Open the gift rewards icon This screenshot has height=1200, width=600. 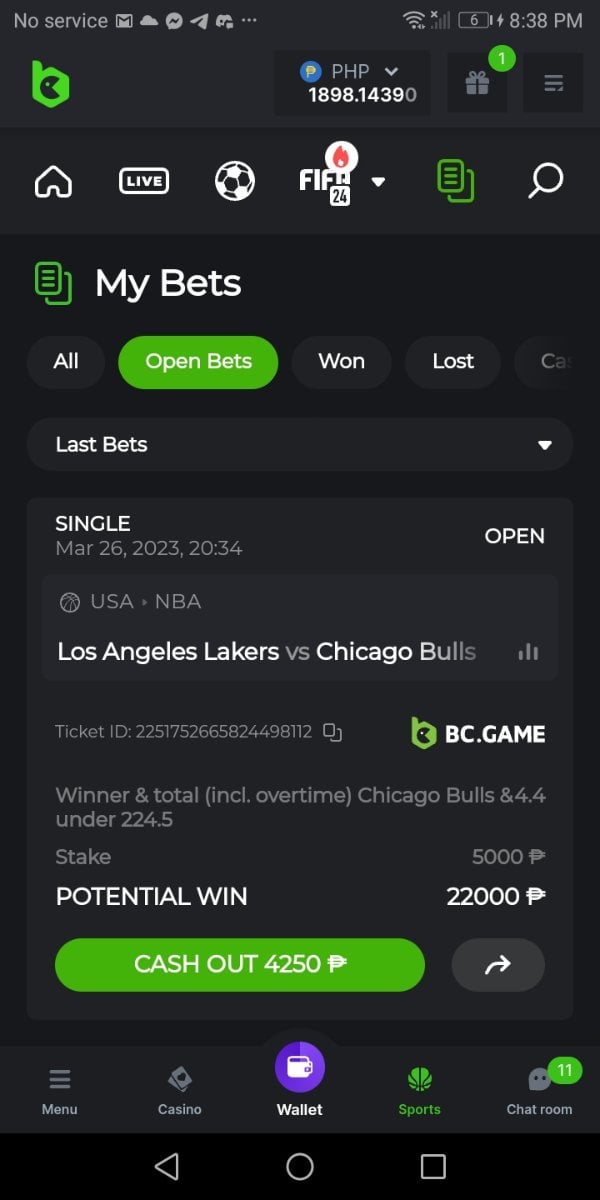click(x=477, y=83)
